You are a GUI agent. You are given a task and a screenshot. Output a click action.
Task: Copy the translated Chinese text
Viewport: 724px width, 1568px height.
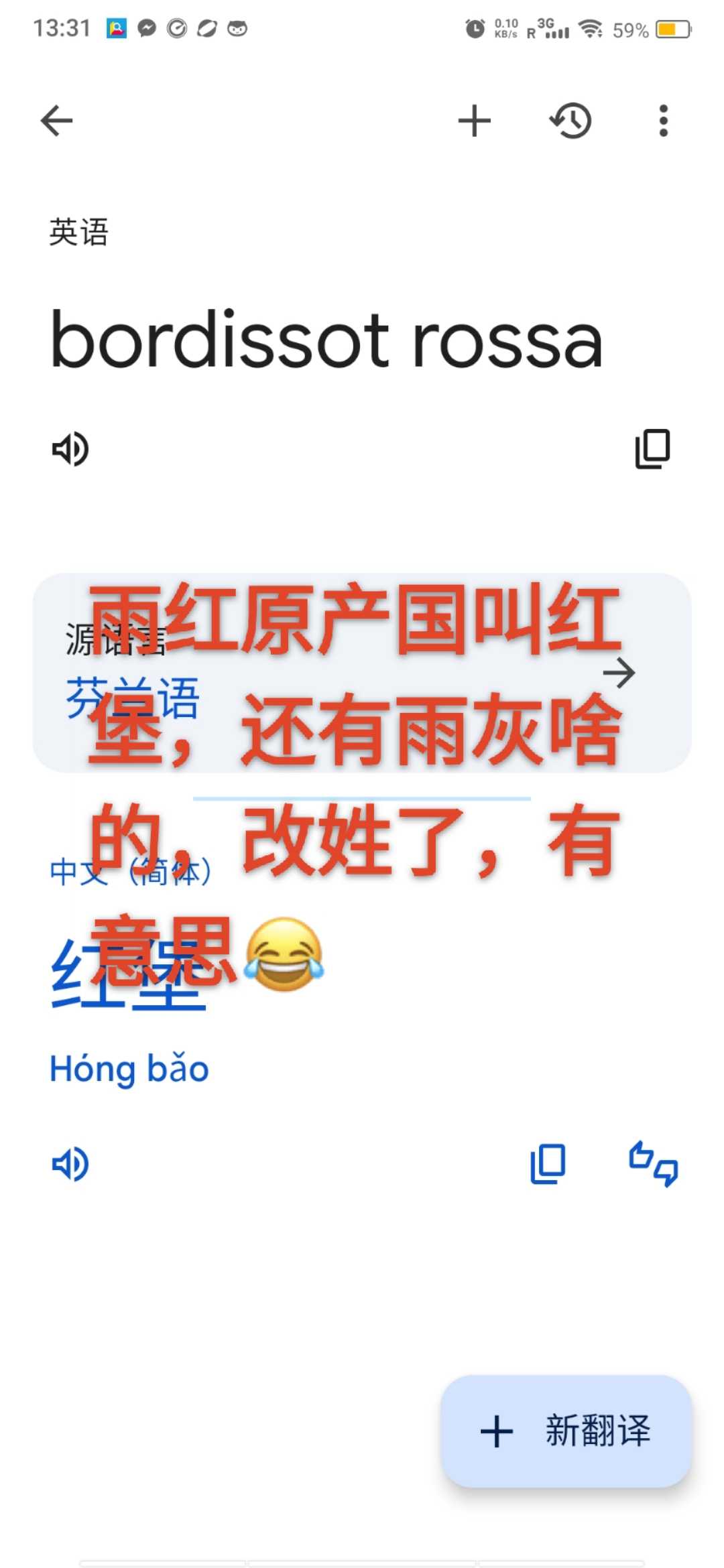coord(548,1164)
